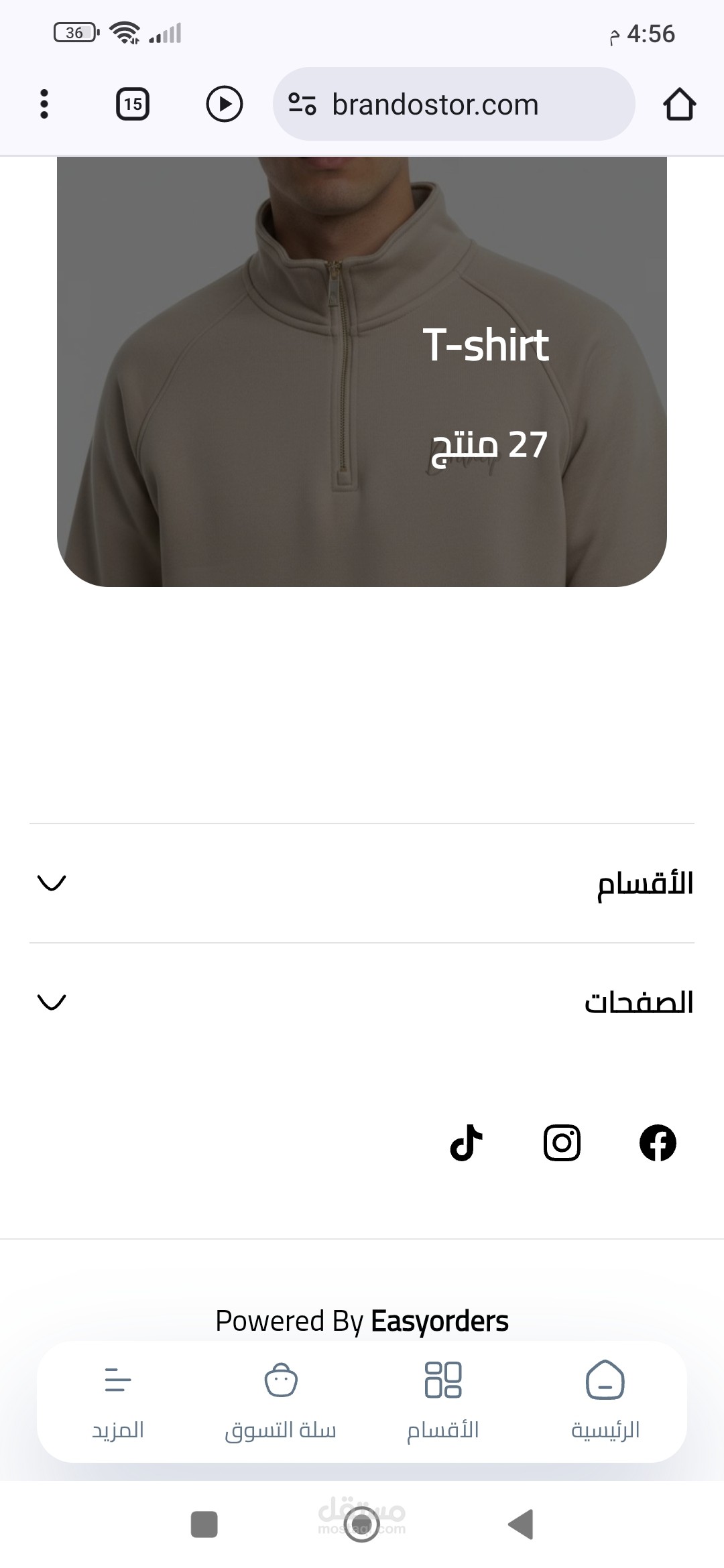Open the T-shirt category card
This screenshot has height=1568, width=724.
coord(362,372)
